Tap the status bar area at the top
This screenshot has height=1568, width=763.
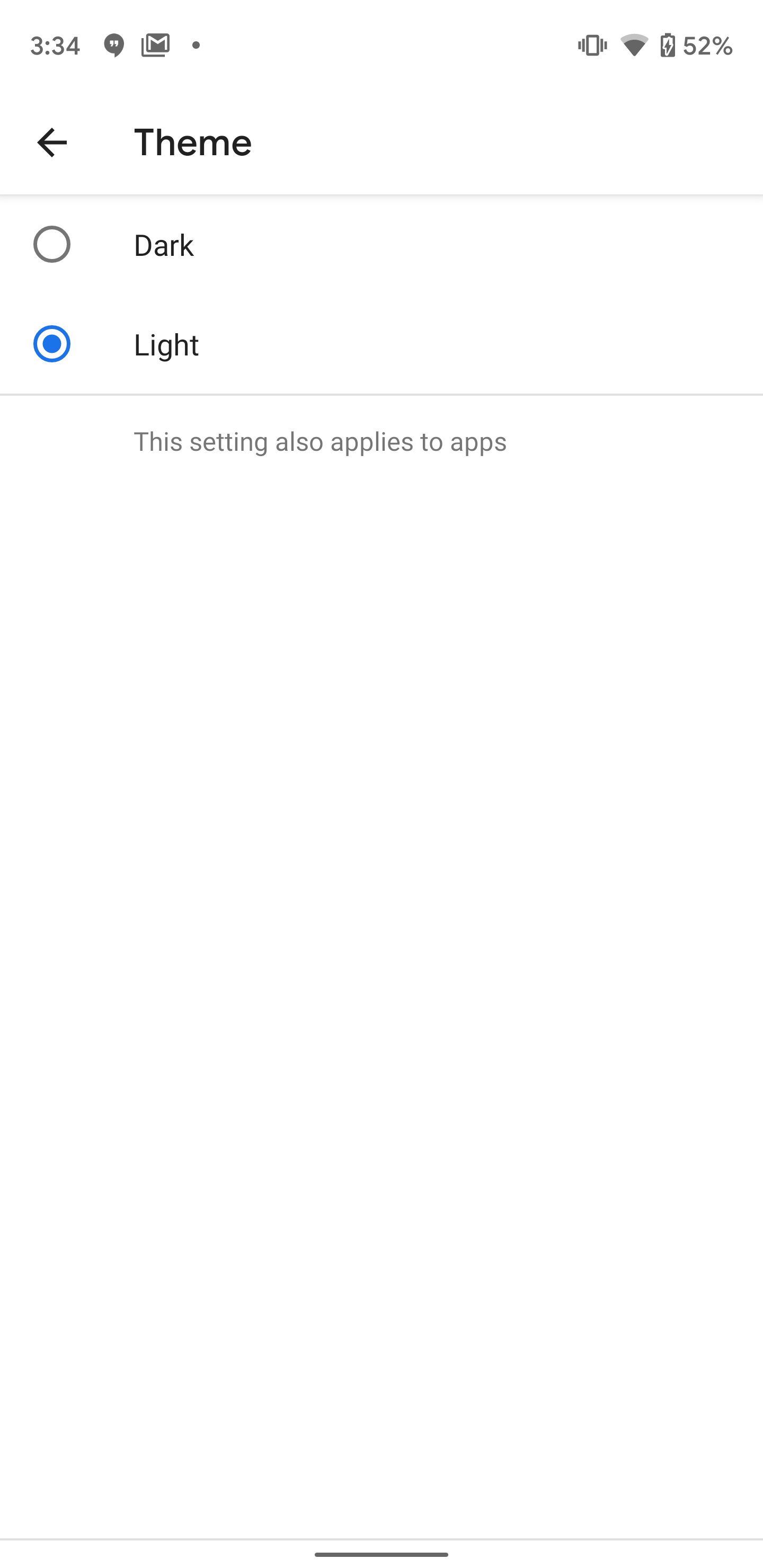[x=381, y=44]
